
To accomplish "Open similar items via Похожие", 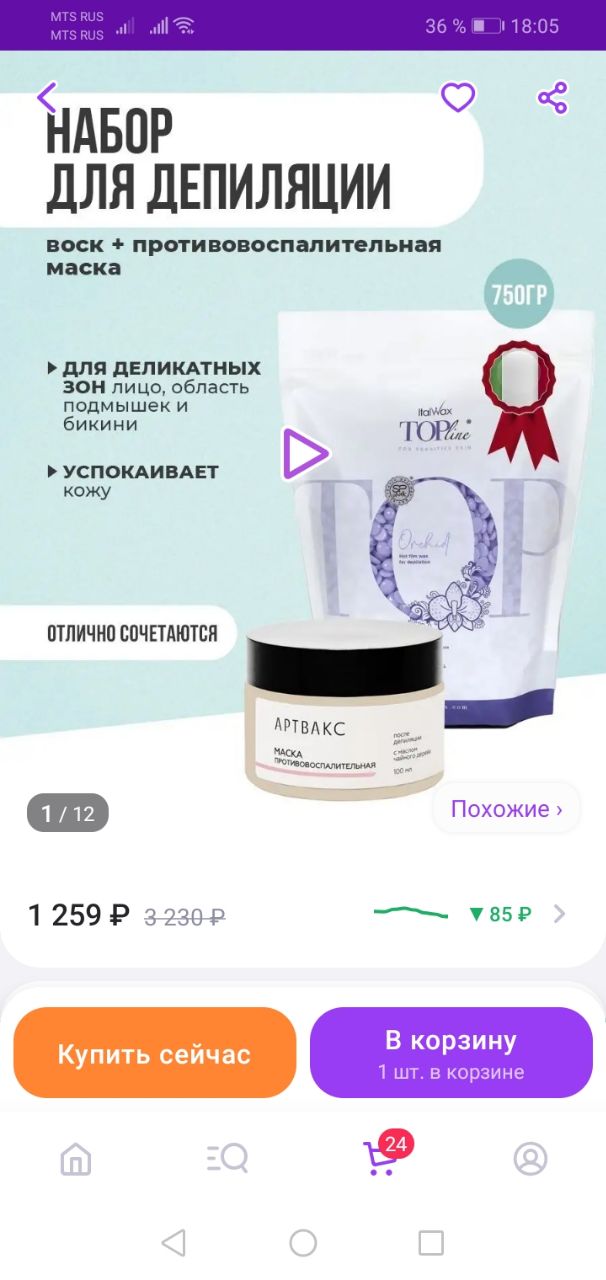I will pos(506,809).
